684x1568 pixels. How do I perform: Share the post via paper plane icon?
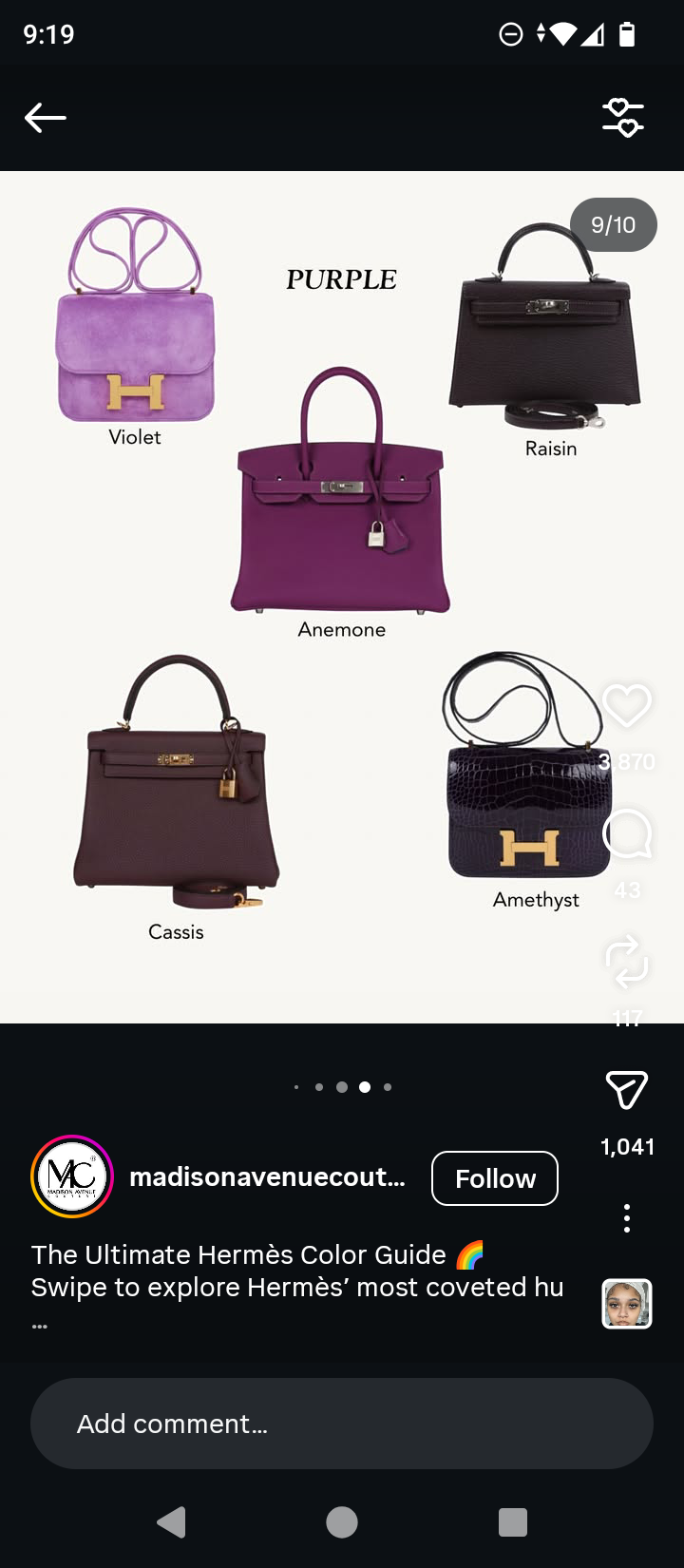click(627, 1090)
